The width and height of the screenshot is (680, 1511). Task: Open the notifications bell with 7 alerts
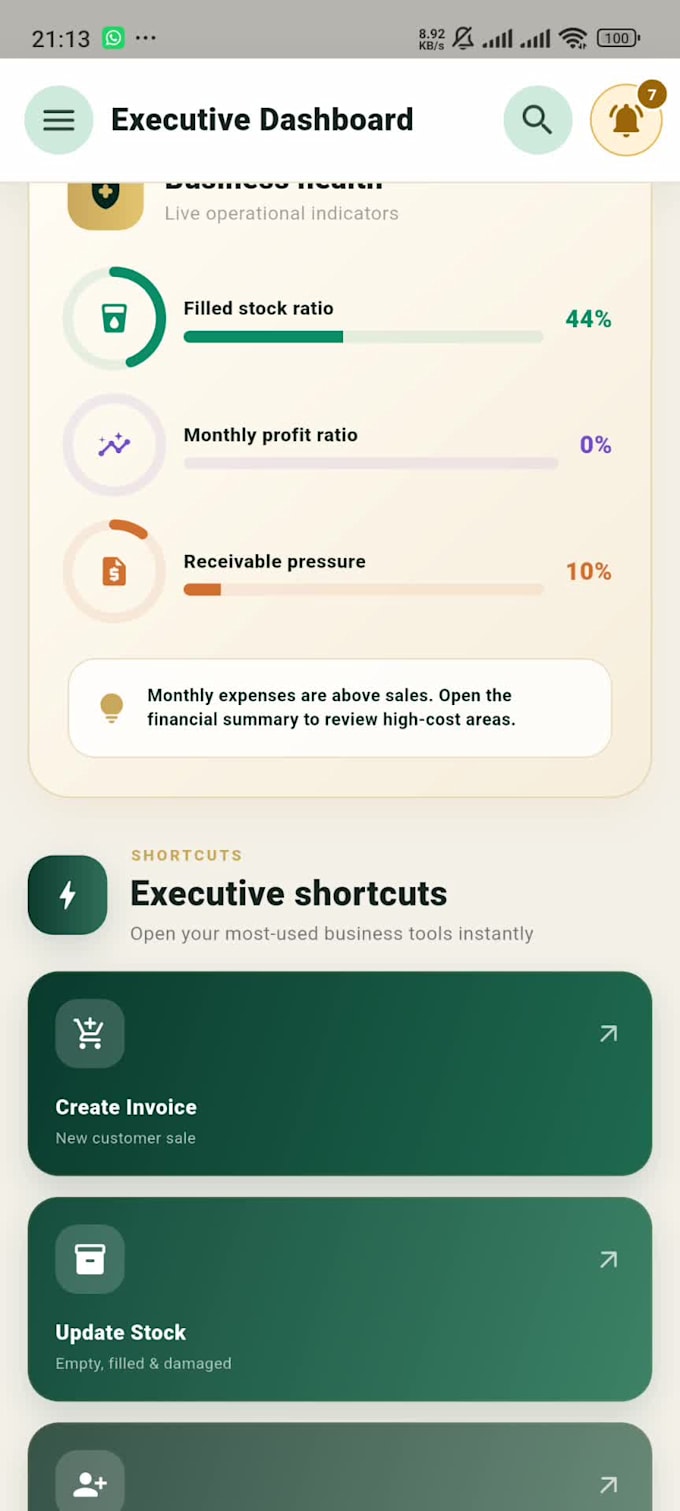click(x=627, y=120)
